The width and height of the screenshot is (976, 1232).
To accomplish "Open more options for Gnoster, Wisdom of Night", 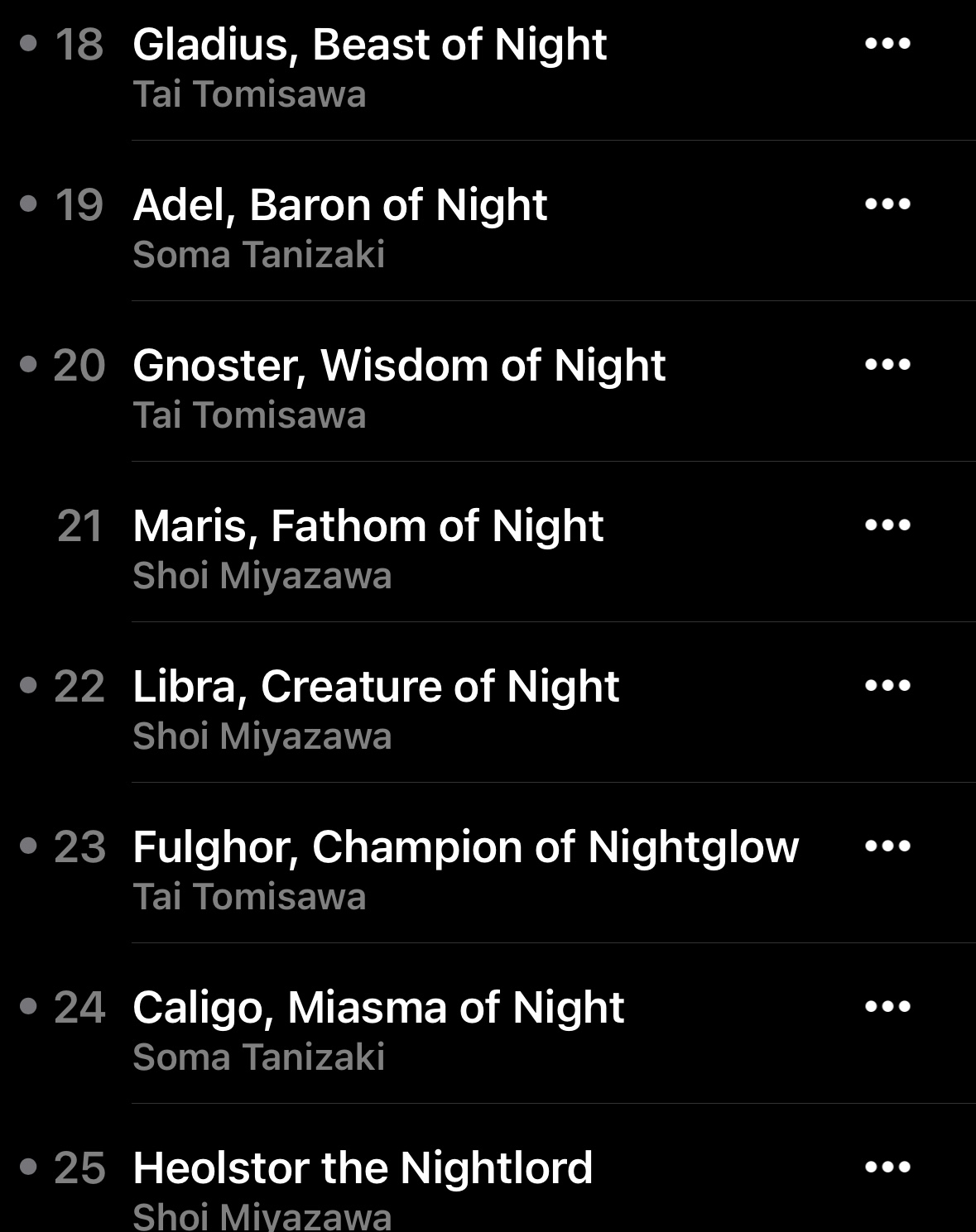I will tap(887, 364).
